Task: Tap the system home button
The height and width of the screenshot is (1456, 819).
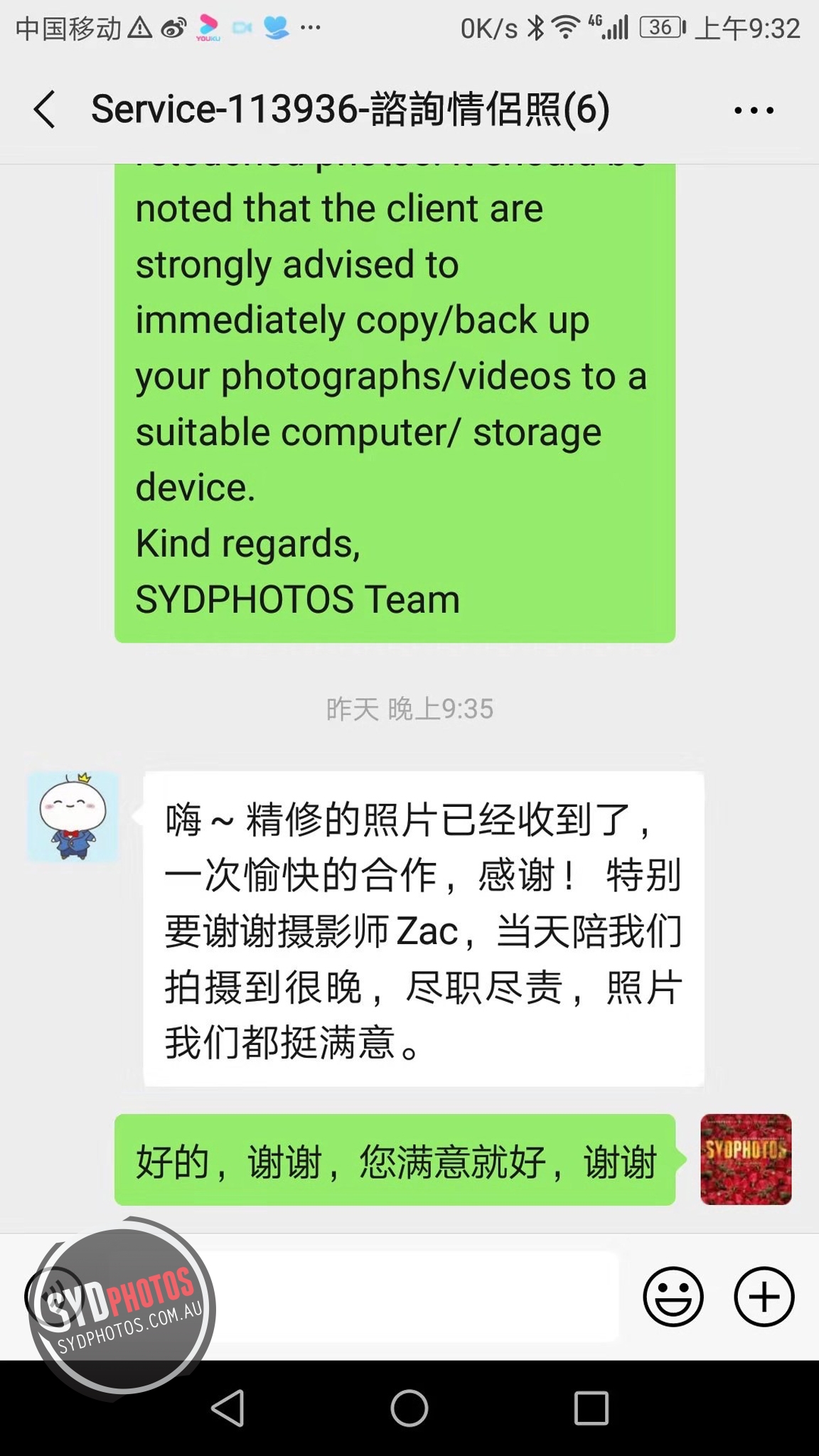Action: 409,1408
